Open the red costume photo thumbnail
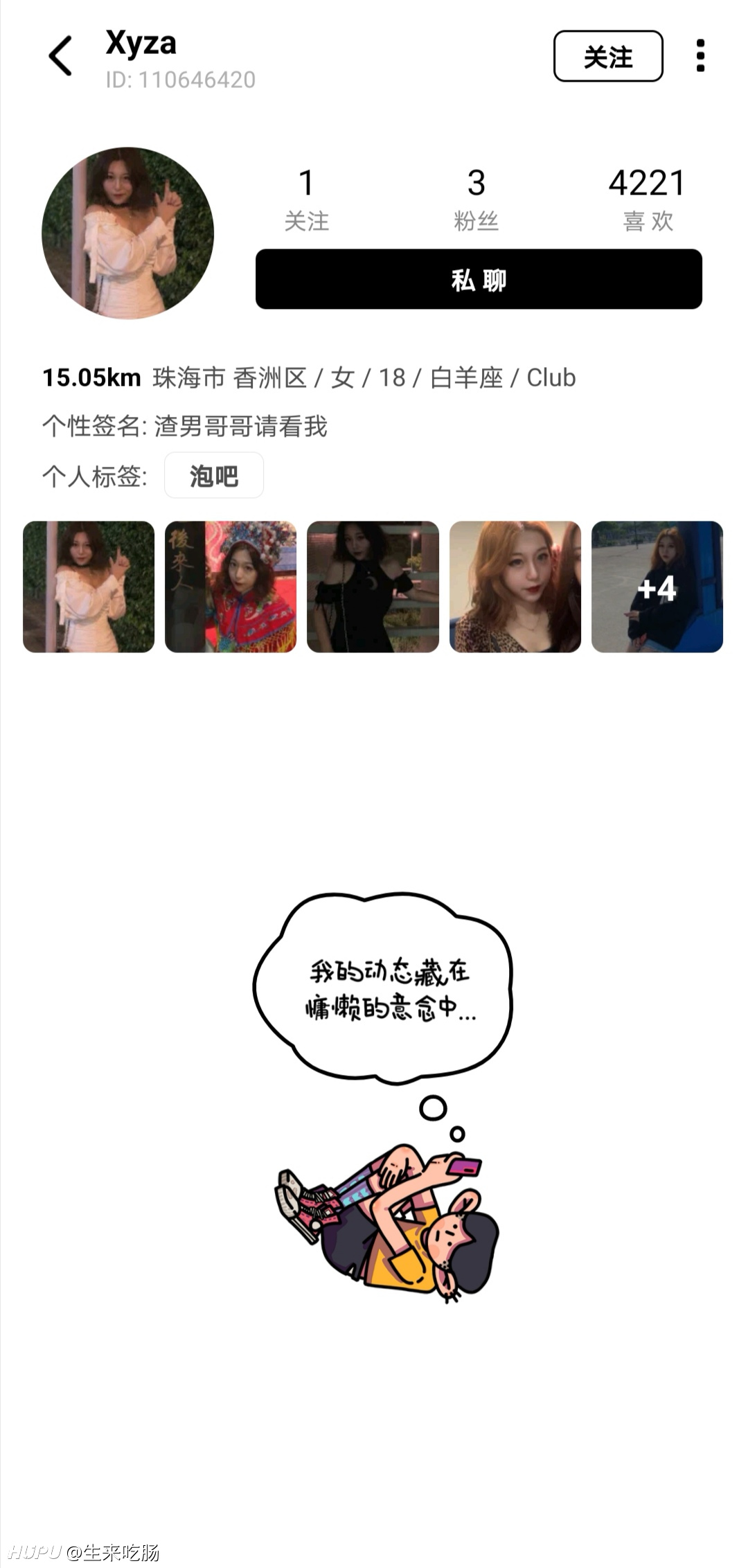Viewport: 748px width, 1568px height. [x=231, y=587]
